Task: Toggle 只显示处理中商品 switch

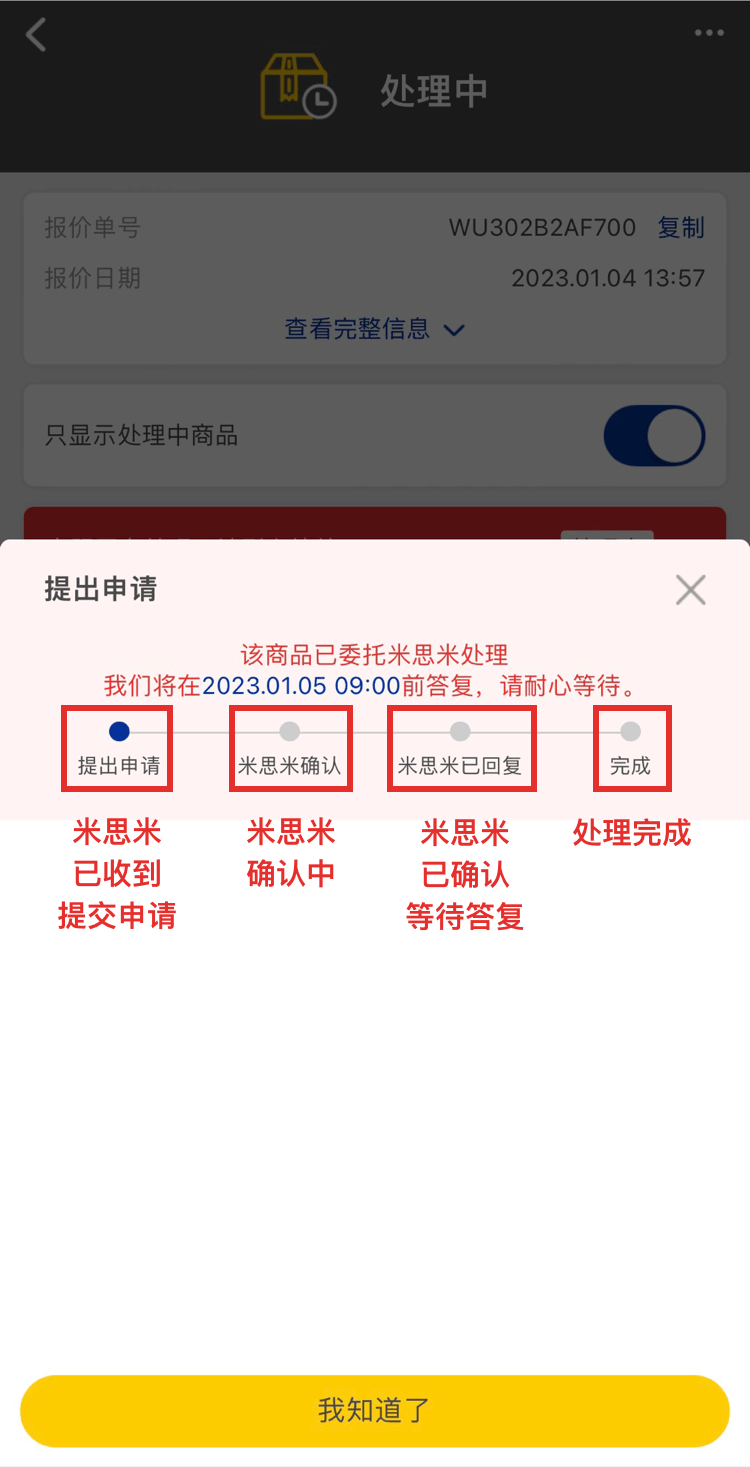Action: [x=654, y=436]
